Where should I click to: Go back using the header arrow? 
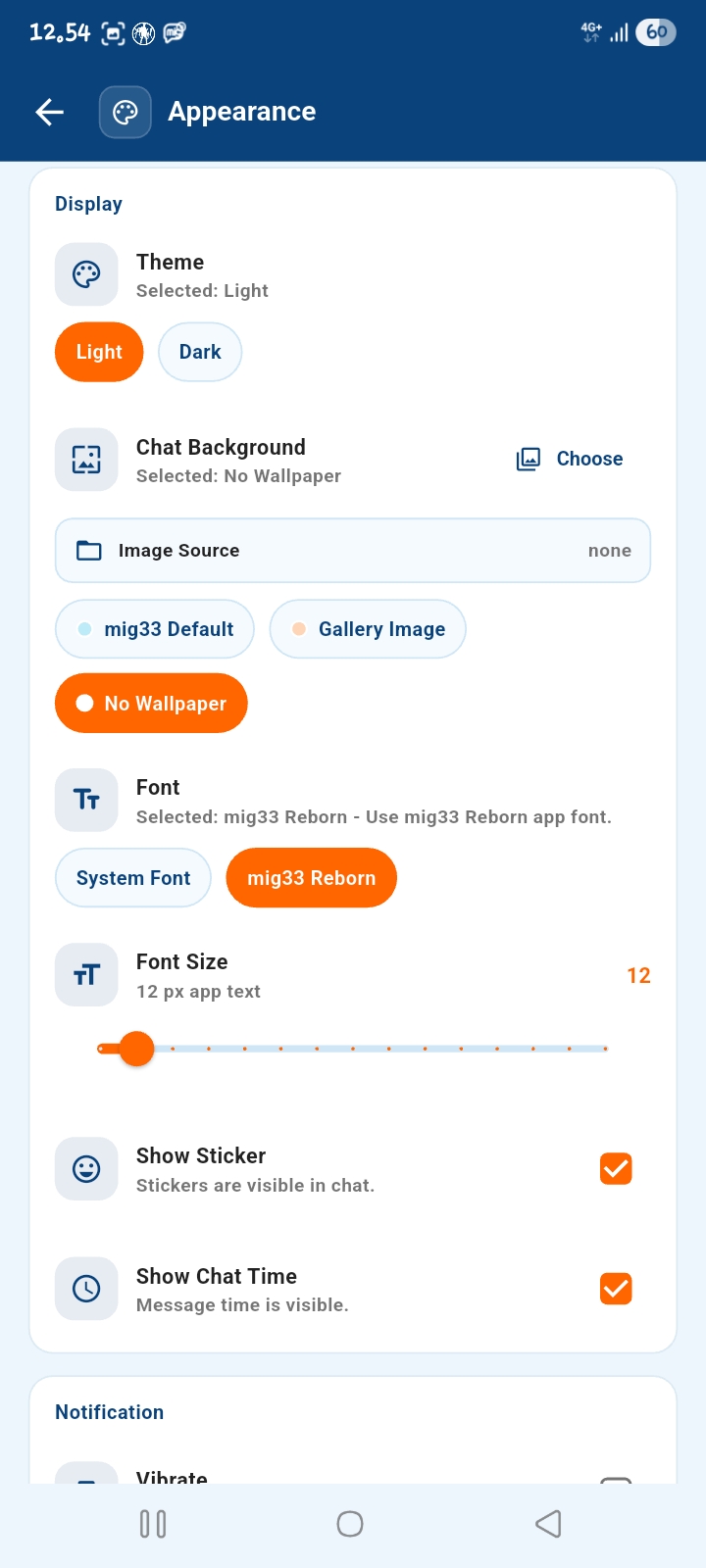[50, 112]
